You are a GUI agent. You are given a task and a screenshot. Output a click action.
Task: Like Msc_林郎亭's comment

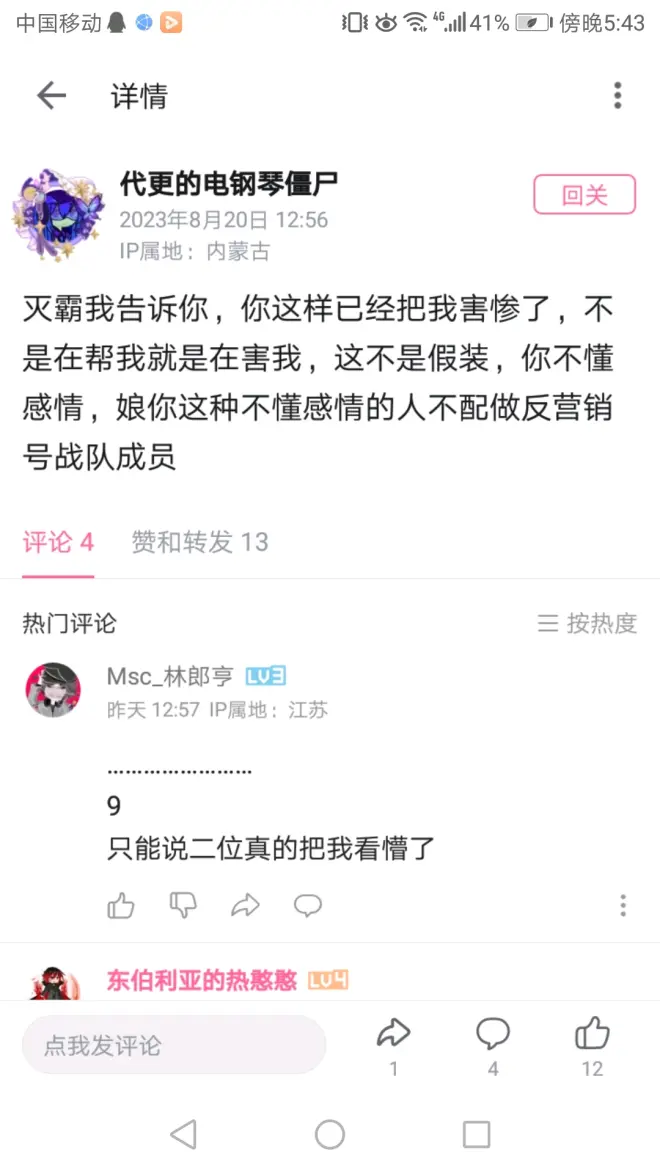[x=121, y=906]
